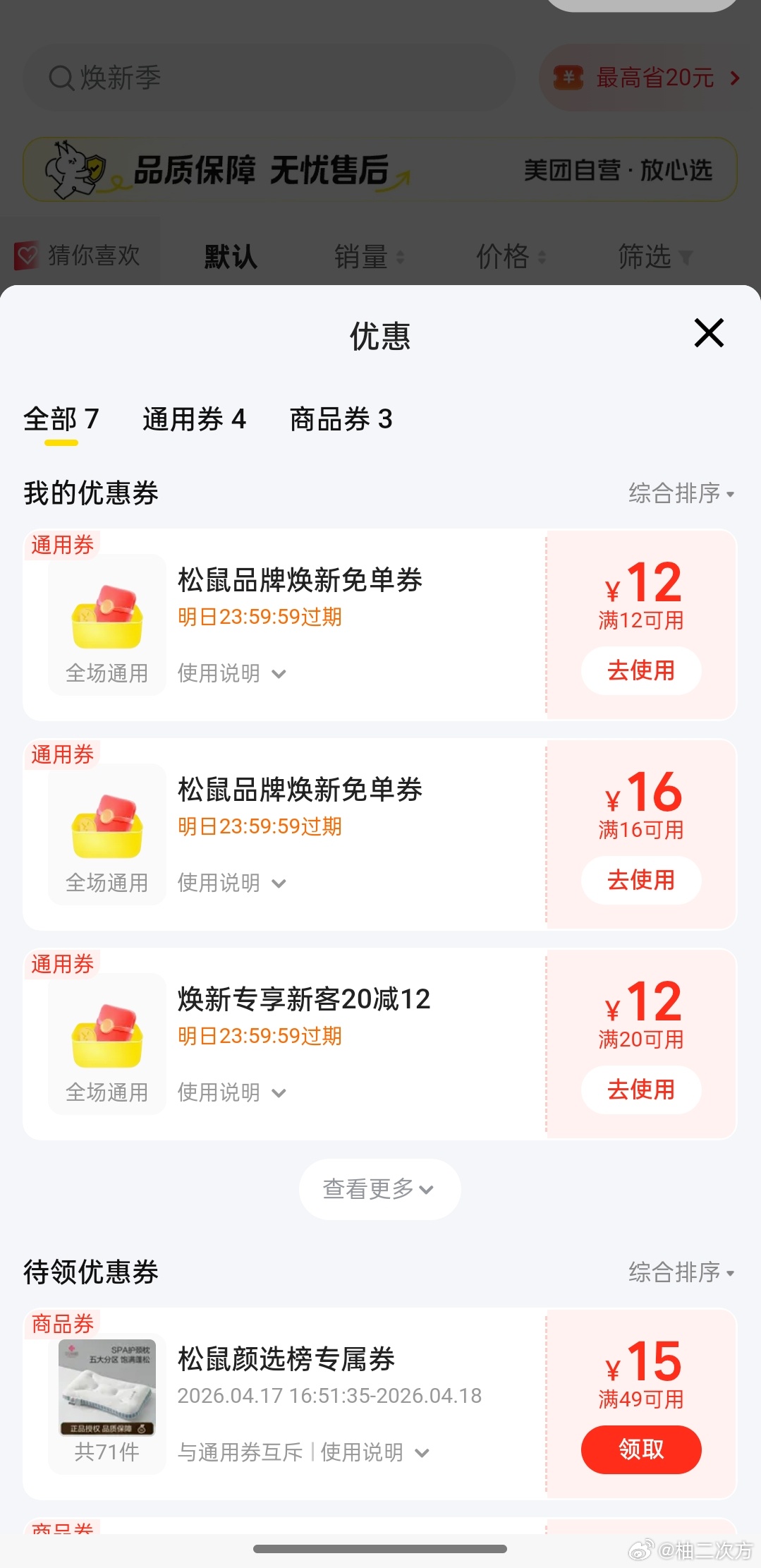The width and height of the screenshot is (761, 1568).
Task: Tap 去使用 on the 满12可用 coupon
Action: 640,670
